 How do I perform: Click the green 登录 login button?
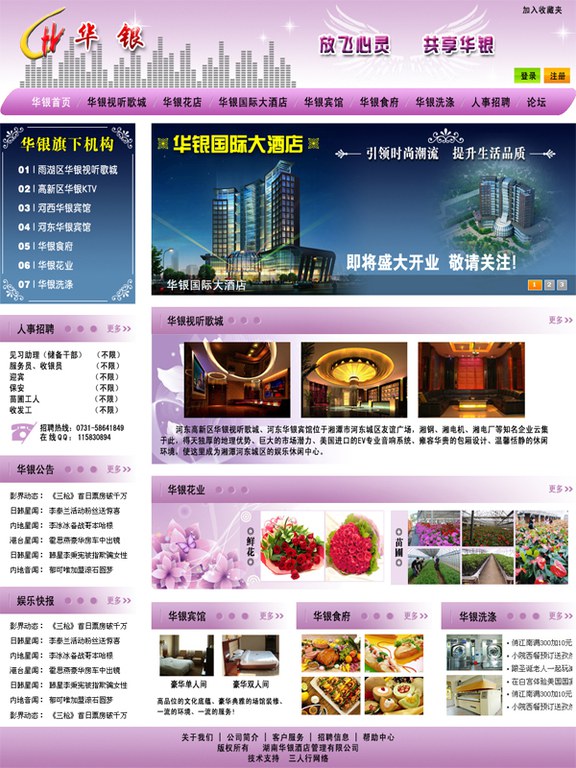point(527,75)
